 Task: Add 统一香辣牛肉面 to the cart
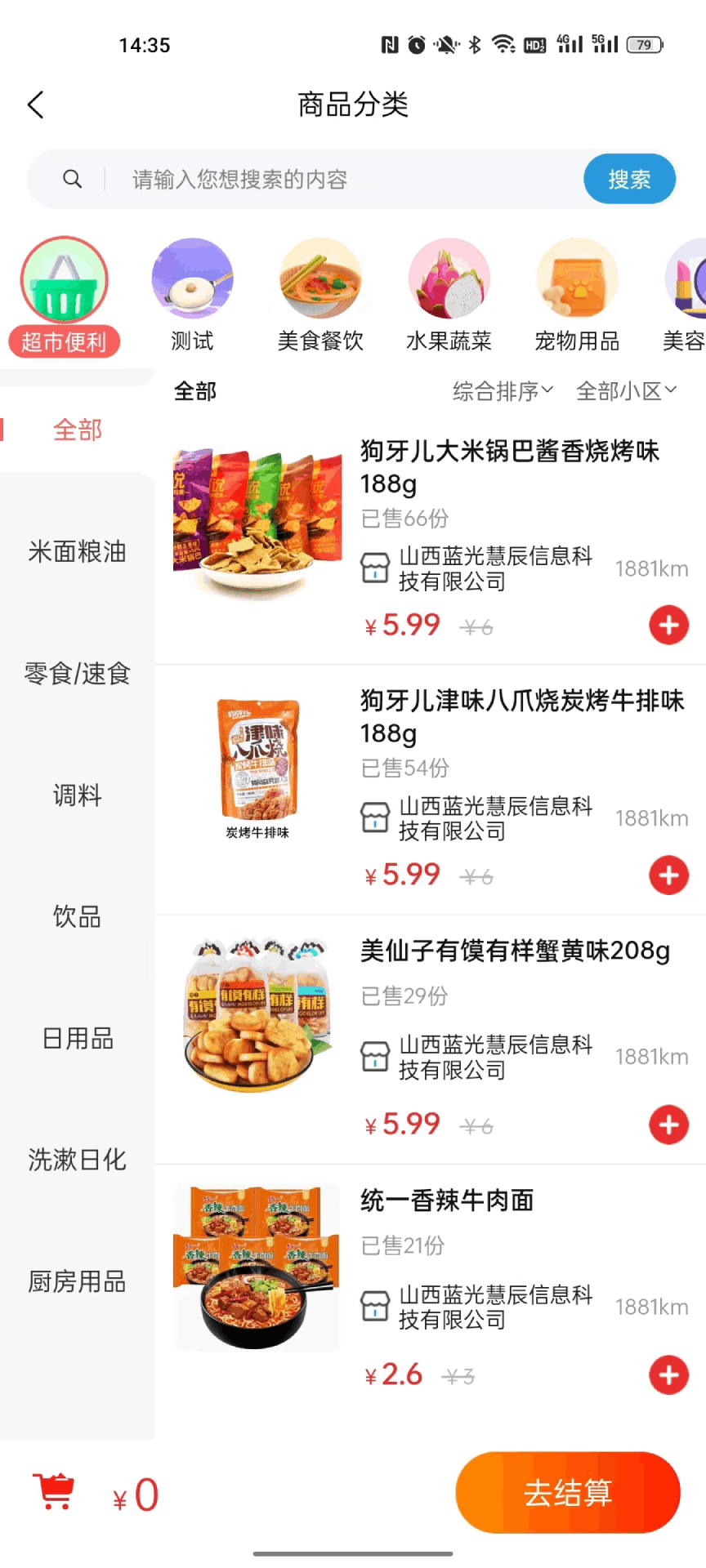tap(668, 1375)
